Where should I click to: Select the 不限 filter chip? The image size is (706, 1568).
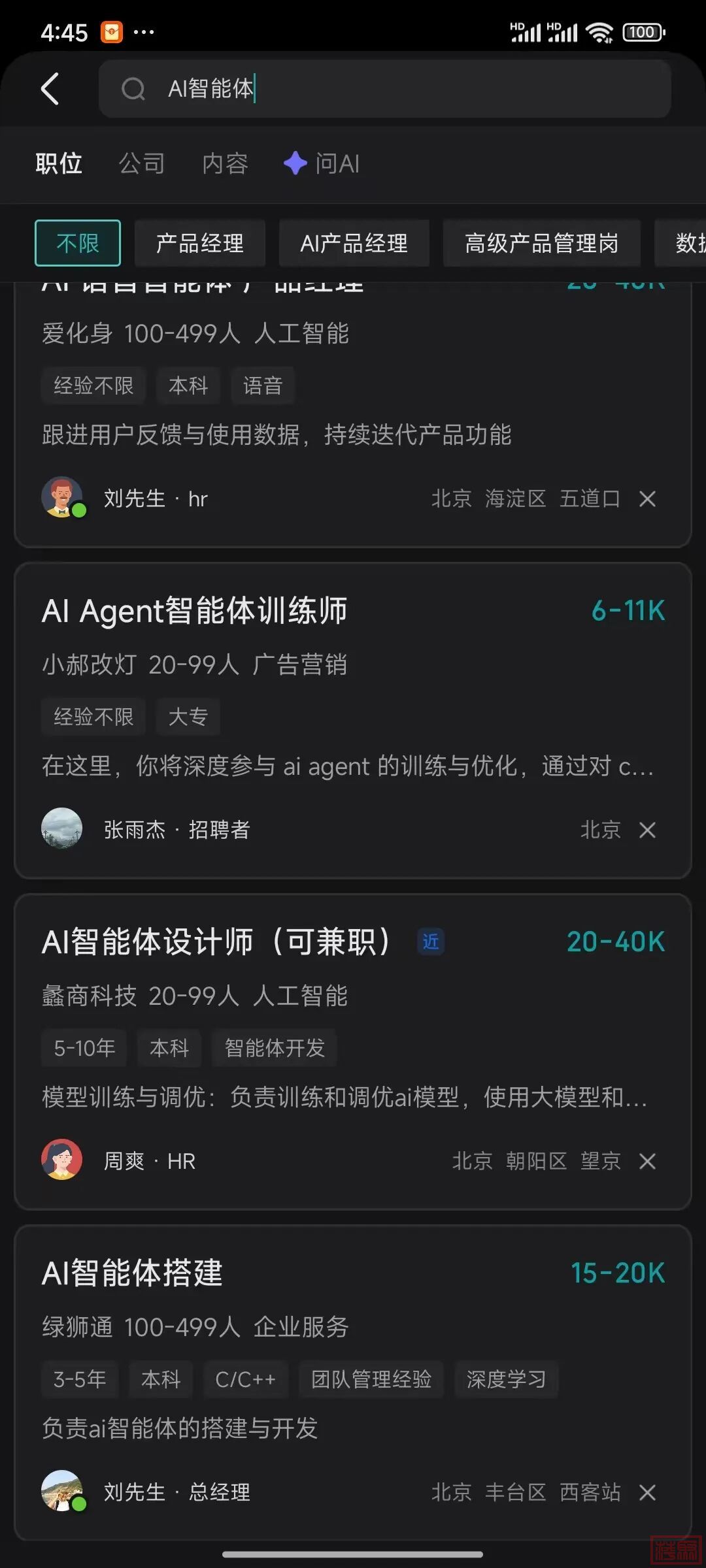78,243
